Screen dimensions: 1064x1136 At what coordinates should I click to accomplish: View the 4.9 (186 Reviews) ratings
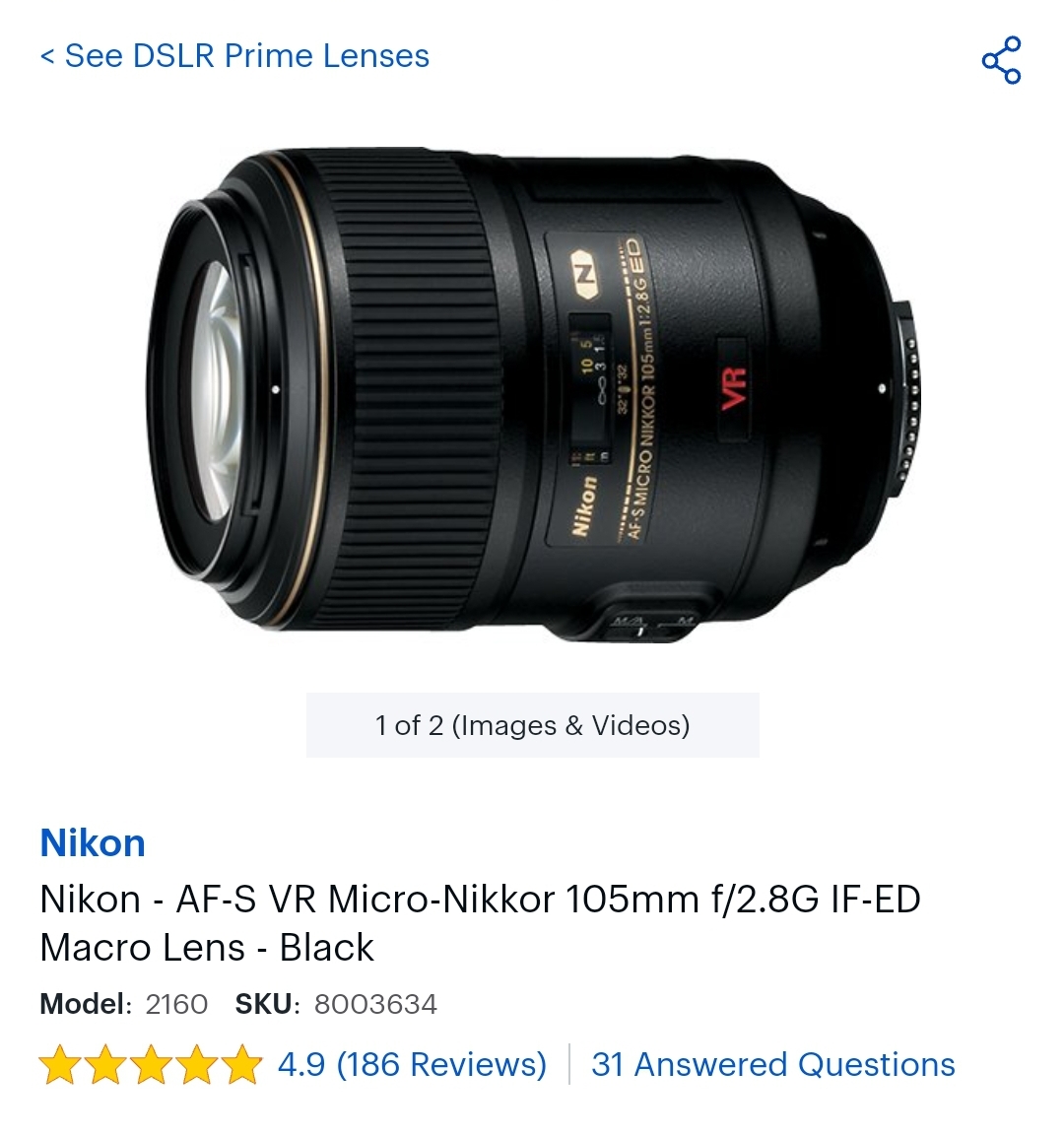point(411,1065)
